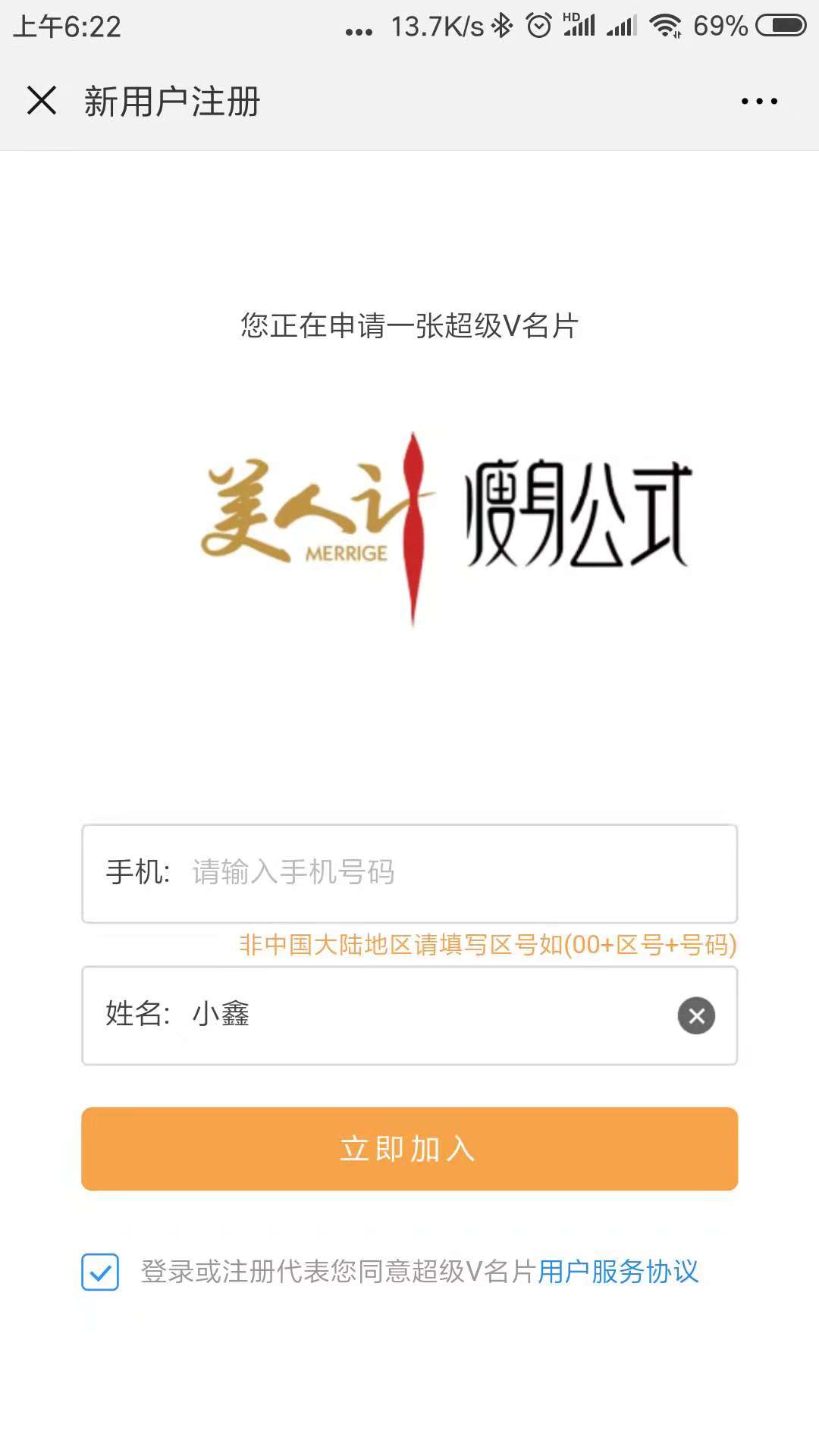Viewport: 819px width, 1456px height.
Task: Tap the 手机 phone number field
Action: click(455, 873)
